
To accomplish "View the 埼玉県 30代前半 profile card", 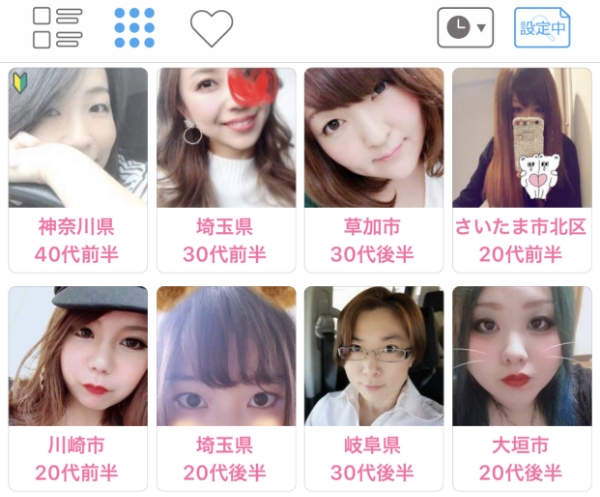I will point(226,170).
